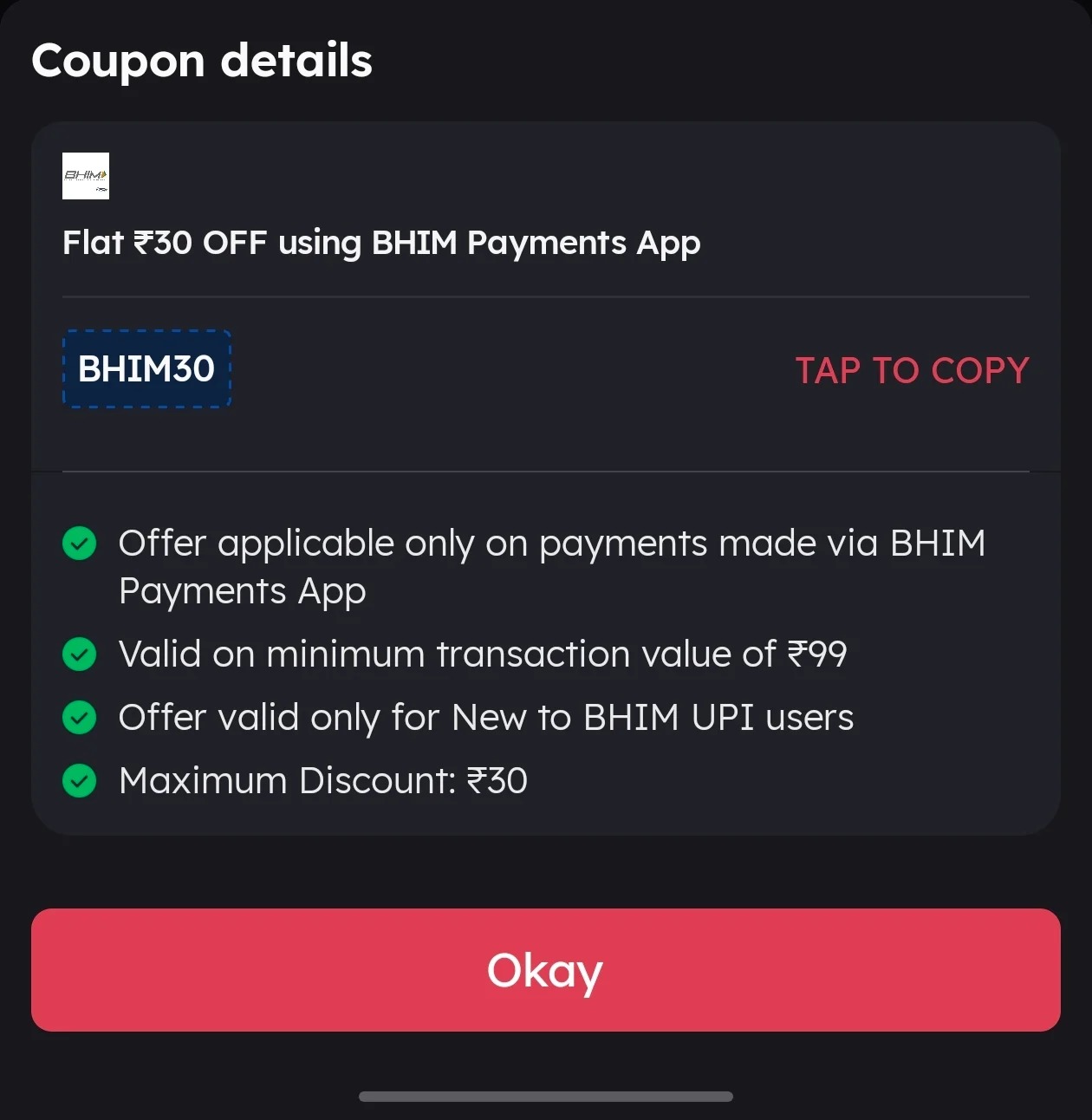Click the checkmark beside New to BHIM users rule
Image resolution: width=1092 pixels, height=1120 pixels.
tap(79, 718)
